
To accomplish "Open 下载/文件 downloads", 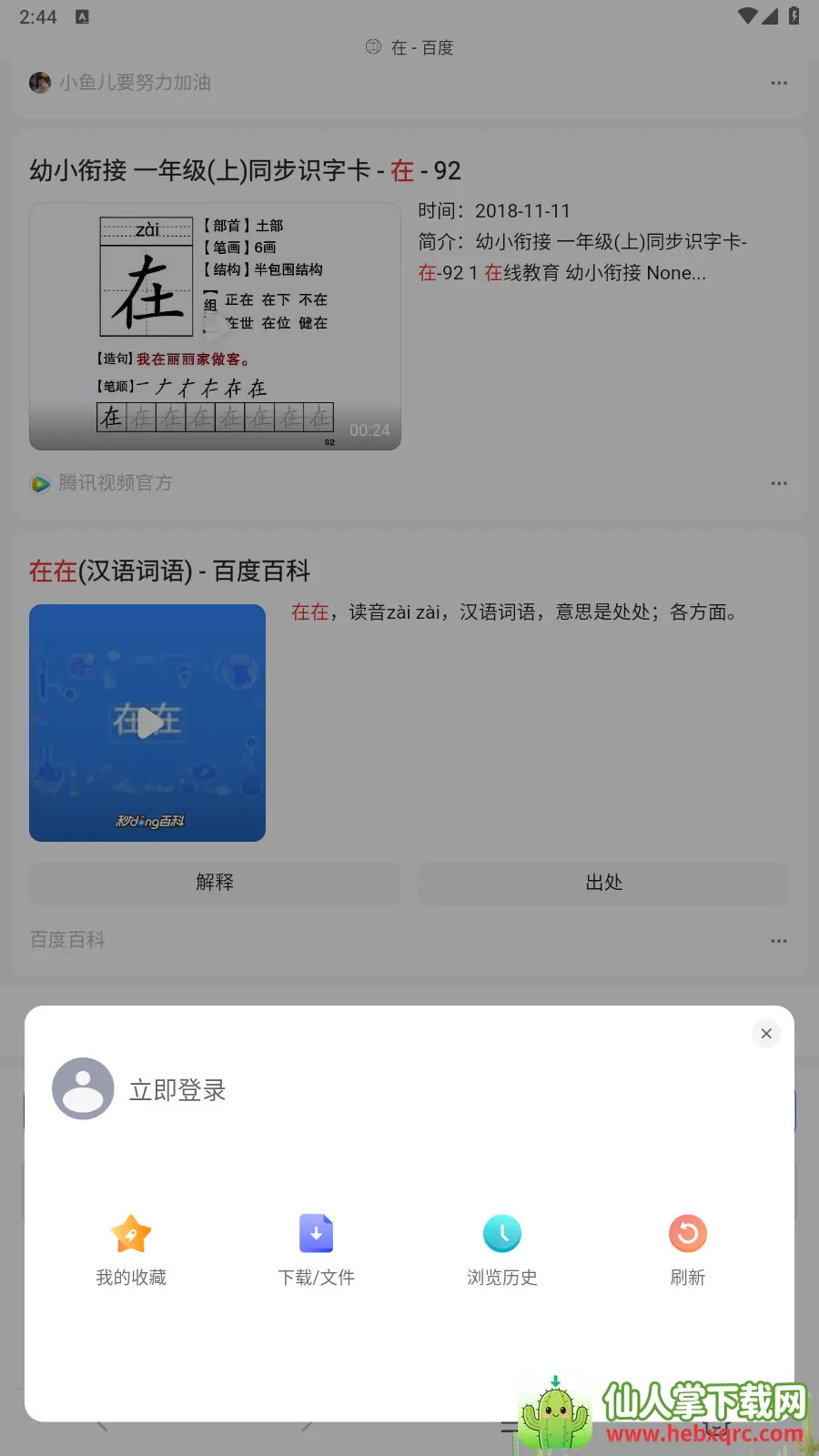I will [x=316, y=1250].
